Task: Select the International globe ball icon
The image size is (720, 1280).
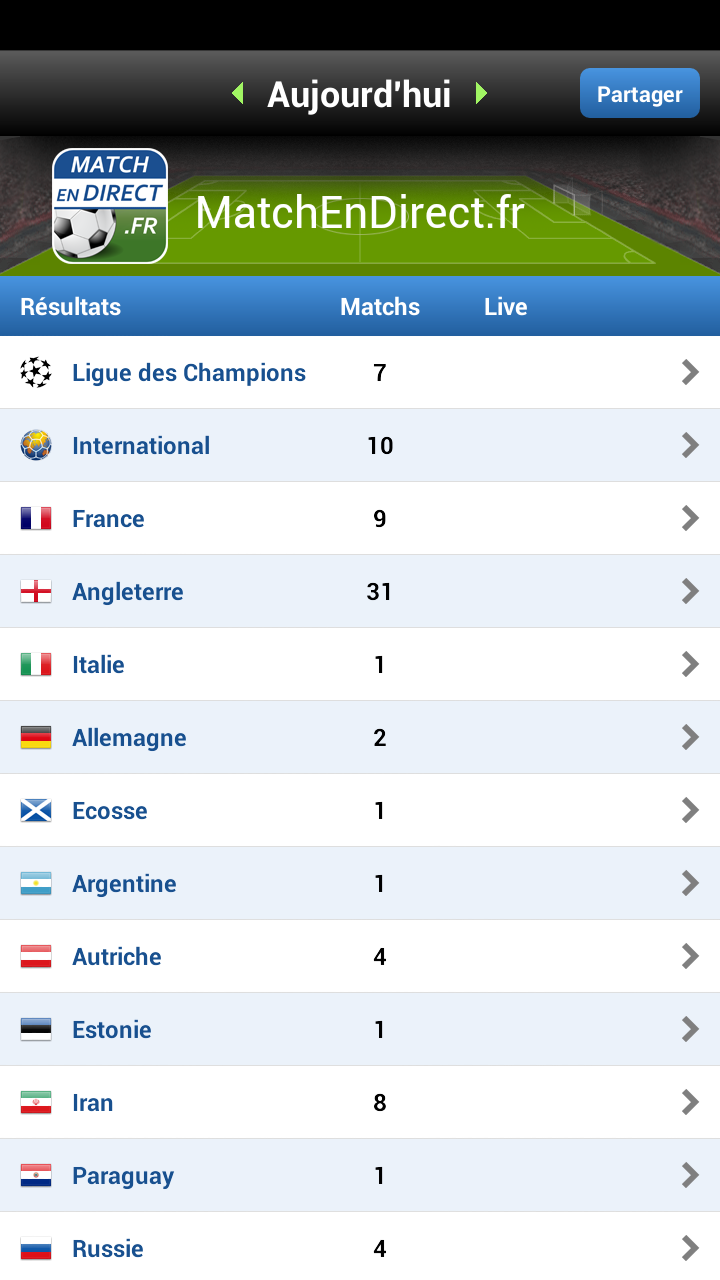Action: (x=36, y=445)
